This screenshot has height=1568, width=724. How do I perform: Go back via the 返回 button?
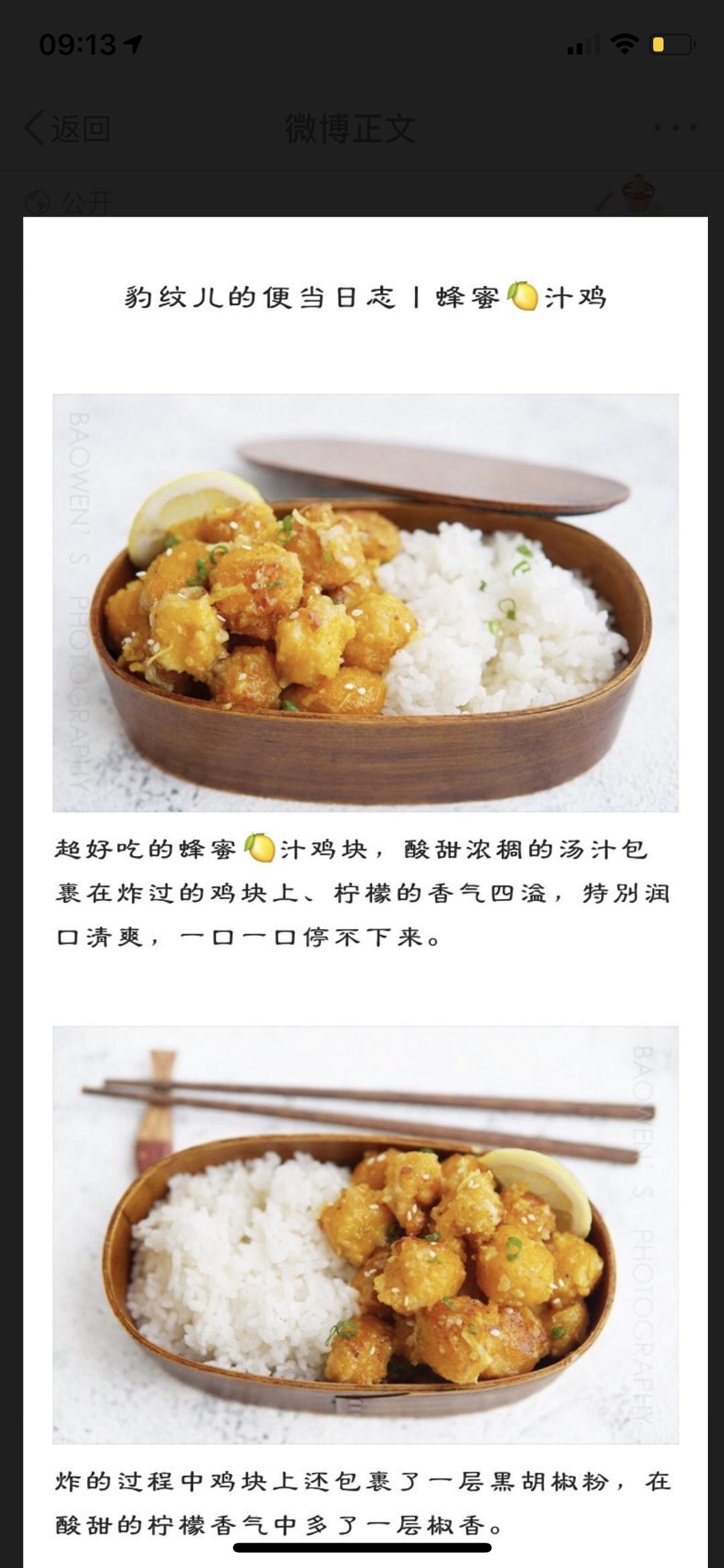point(67,128)
